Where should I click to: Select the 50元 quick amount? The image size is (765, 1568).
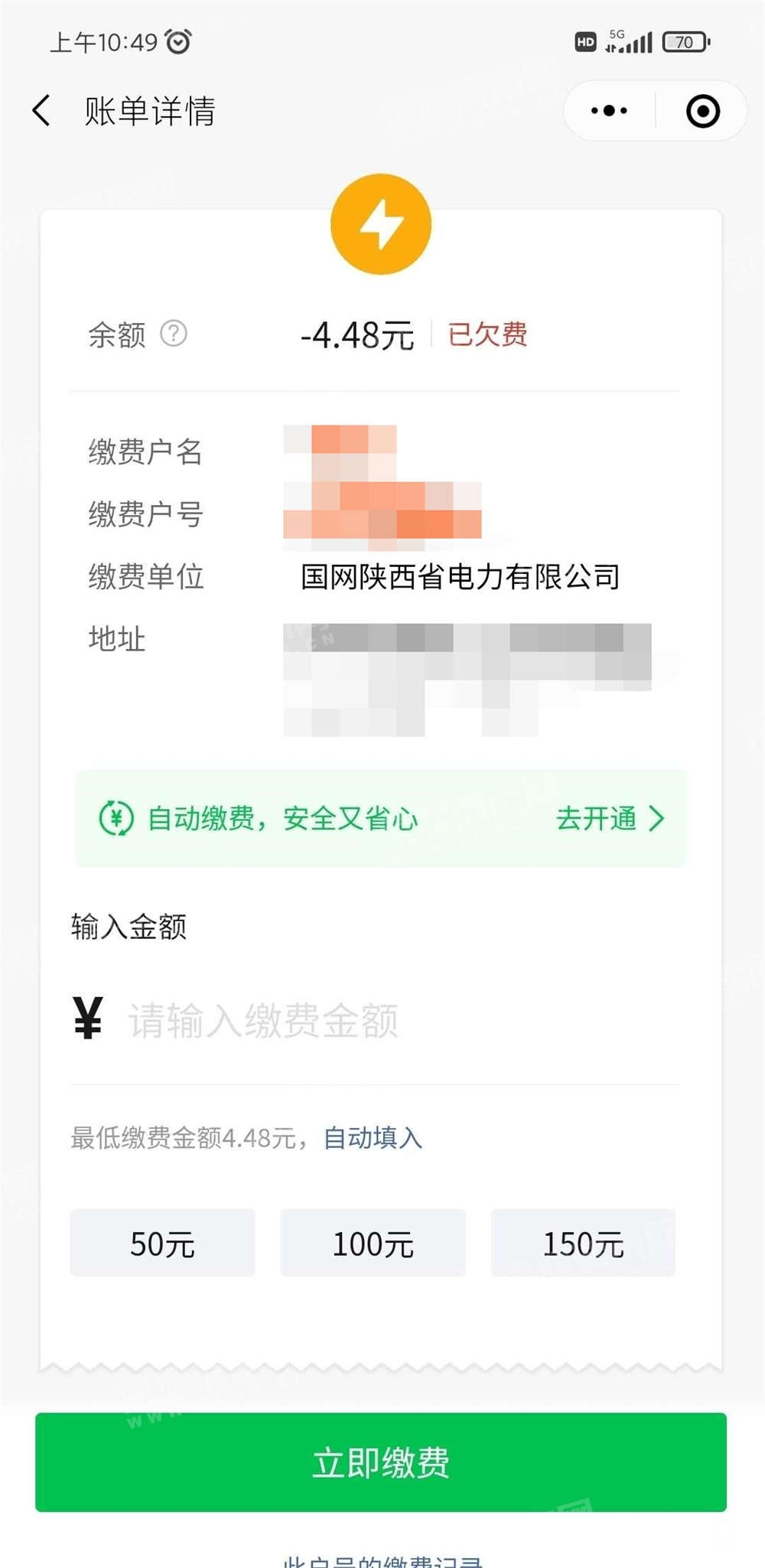click(162, 1244)
